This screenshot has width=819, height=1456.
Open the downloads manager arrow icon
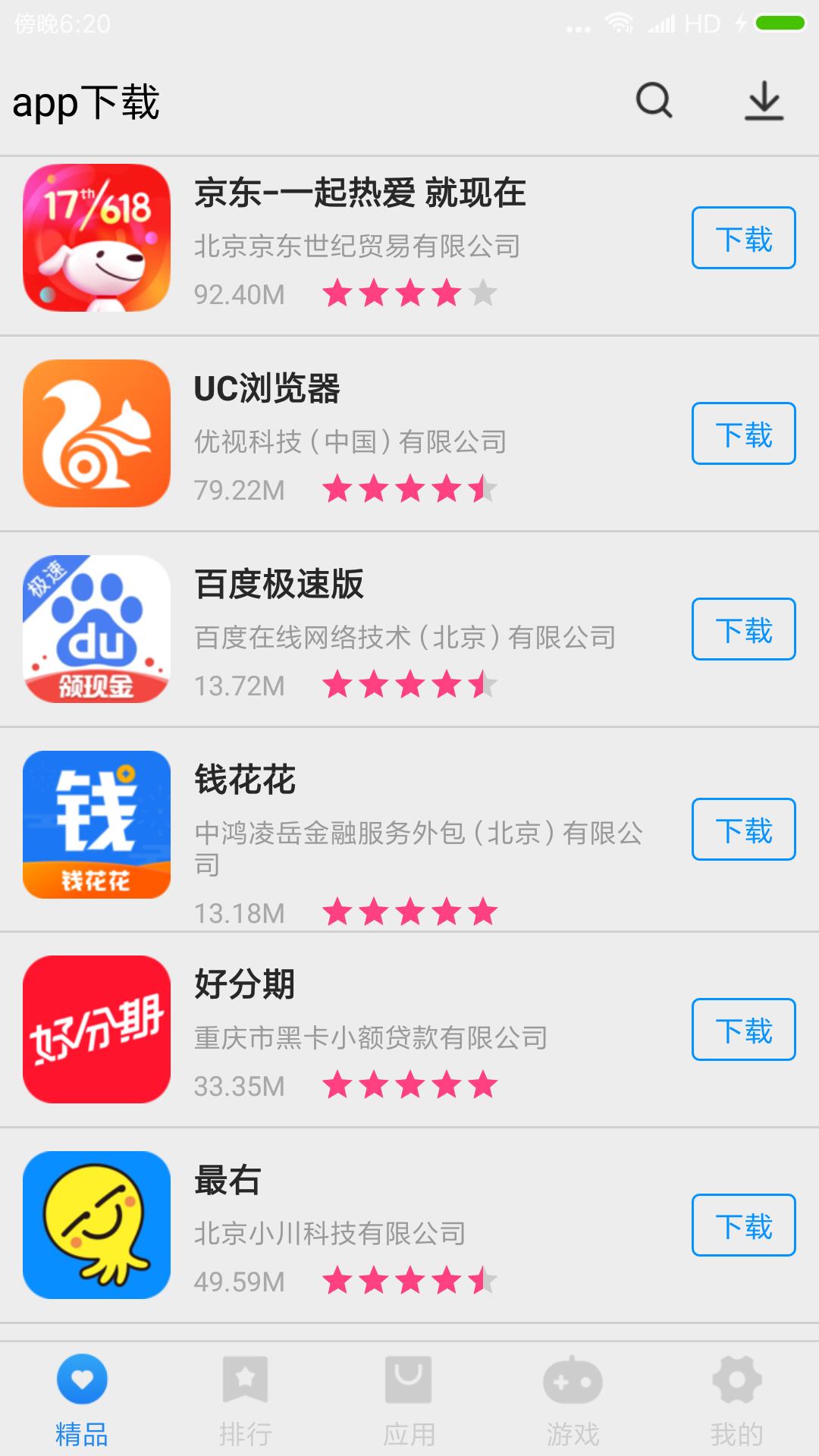763,100
